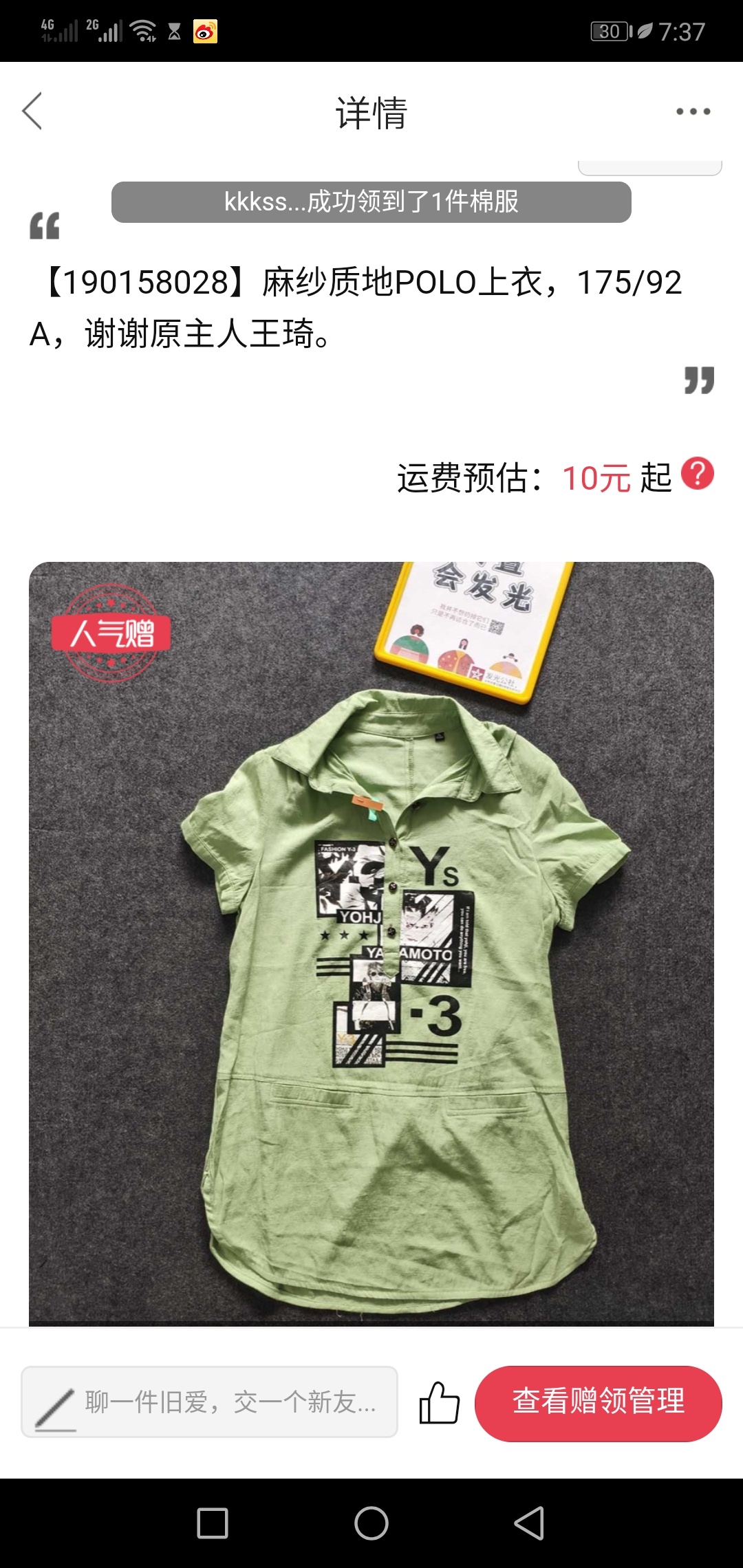Like this item with the thumbs-up
The image size is (743, 1568).
[x=439, y=1402]
